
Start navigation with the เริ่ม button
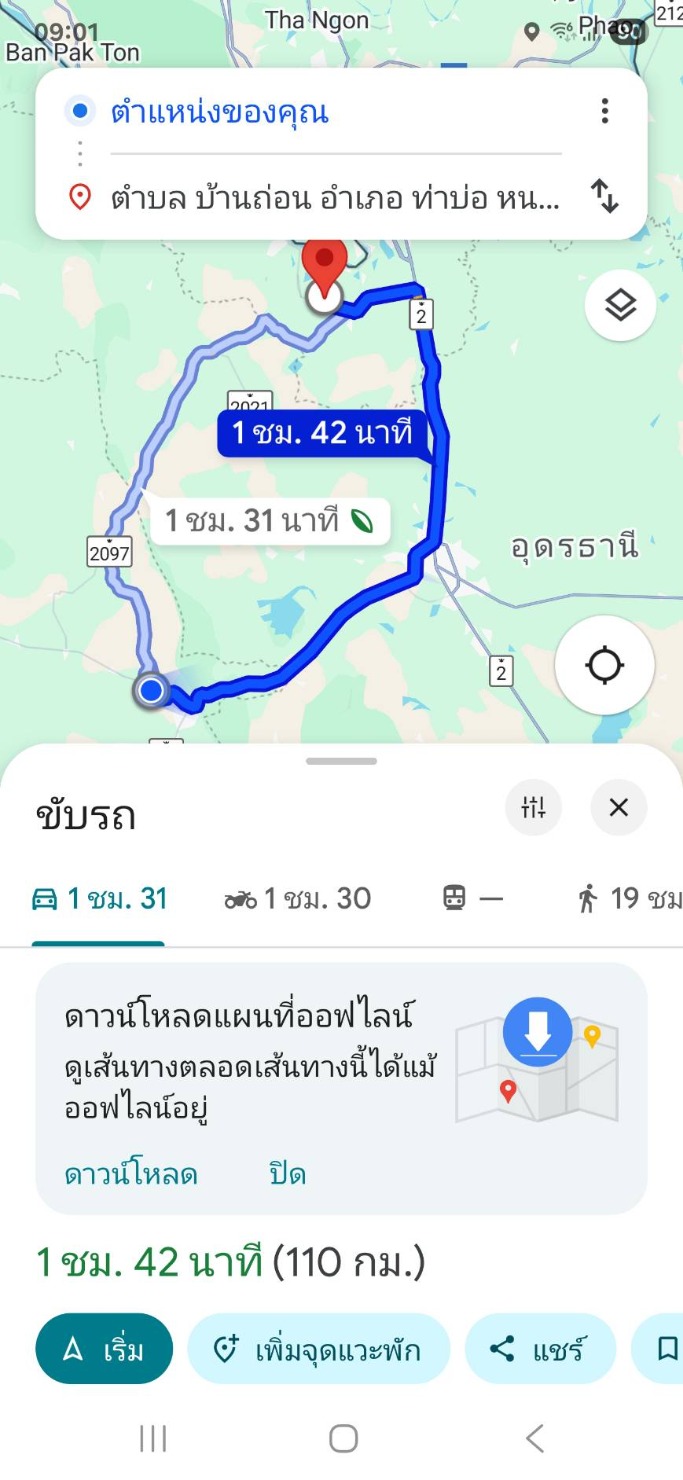pos(104,1350)
